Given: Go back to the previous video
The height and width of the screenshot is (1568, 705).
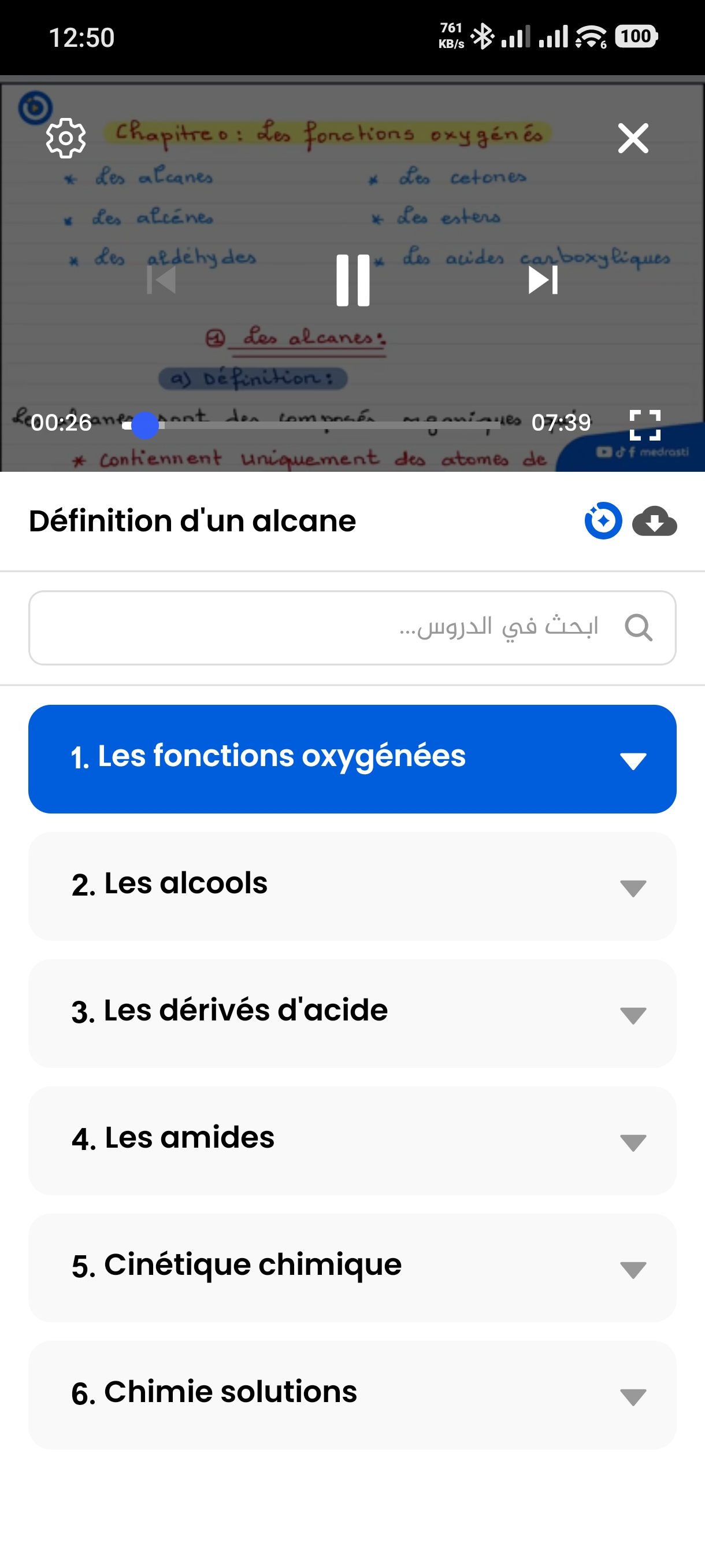Looking at the screenshot, I should [x=162, y=280].
